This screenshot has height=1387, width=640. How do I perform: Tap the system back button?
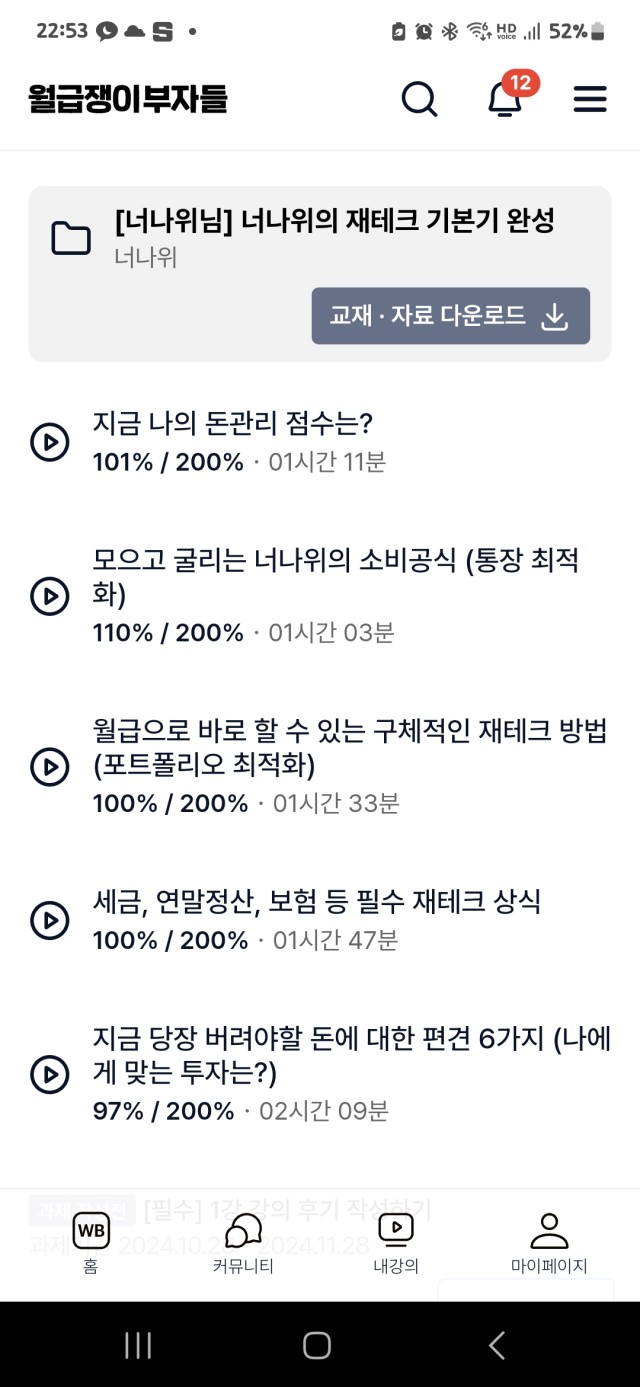(x=497, y=1345)
